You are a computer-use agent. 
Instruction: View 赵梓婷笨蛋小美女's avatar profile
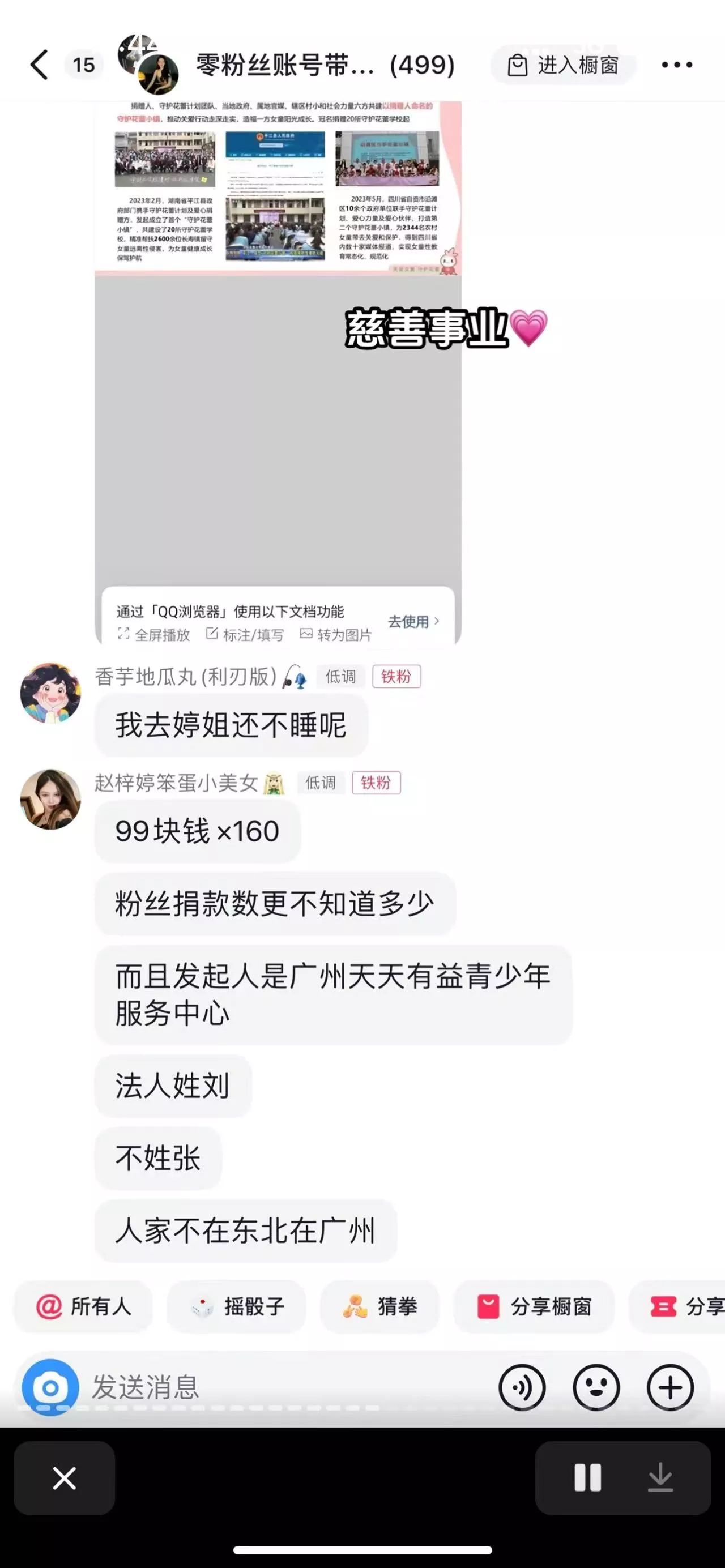[x=50, y=798]
